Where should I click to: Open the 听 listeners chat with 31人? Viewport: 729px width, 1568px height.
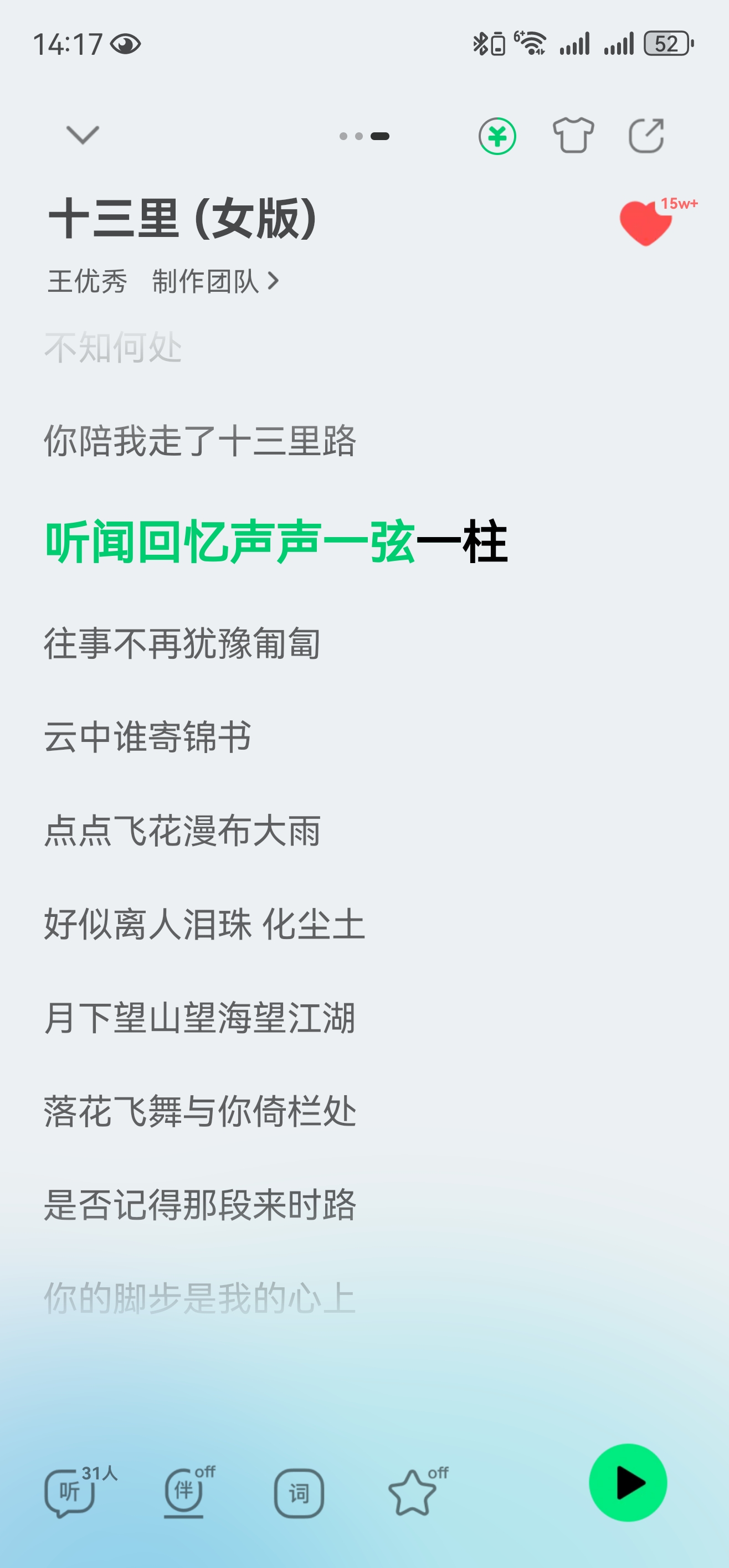[70, 1492]
